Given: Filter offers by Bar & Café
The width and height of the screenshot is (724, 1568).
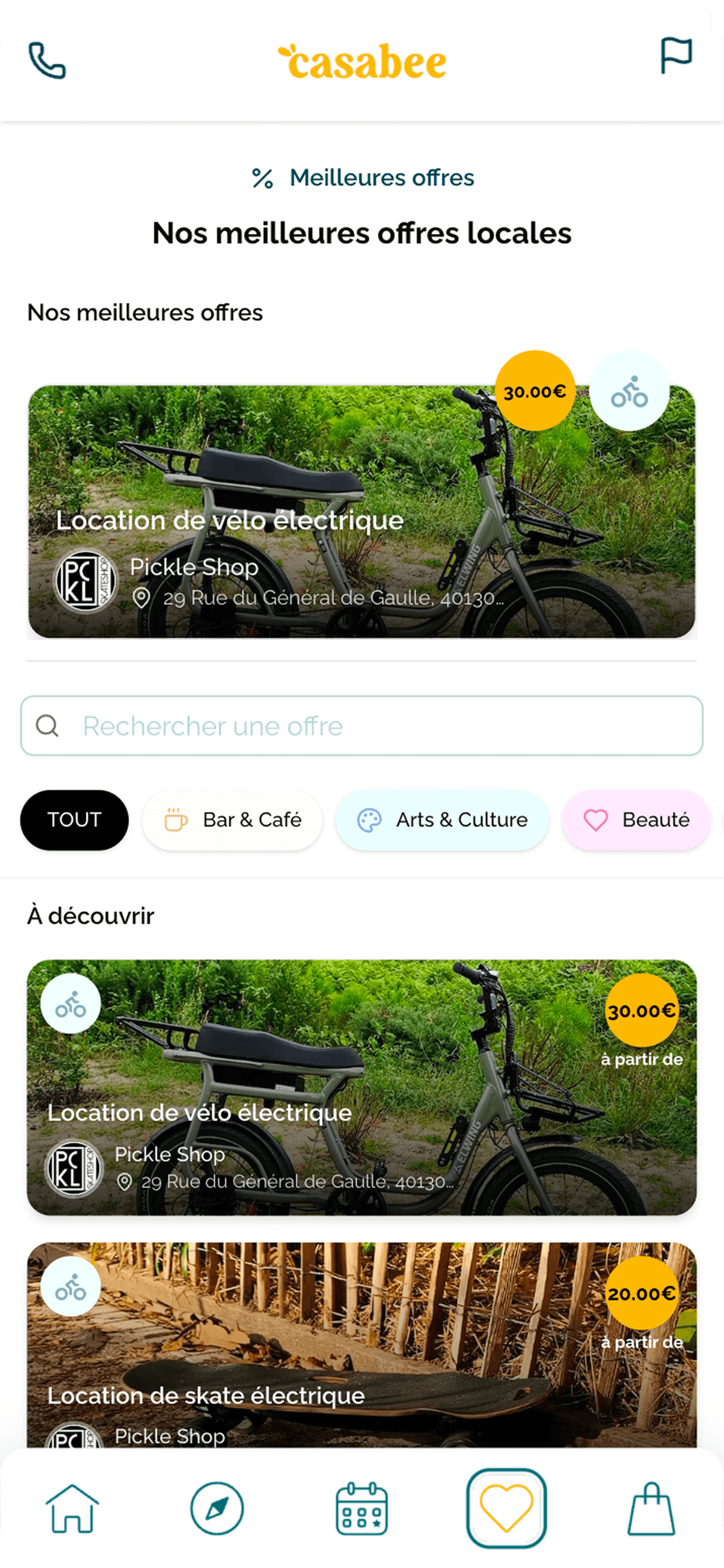Looking at the screenshot, I should 232,820.
